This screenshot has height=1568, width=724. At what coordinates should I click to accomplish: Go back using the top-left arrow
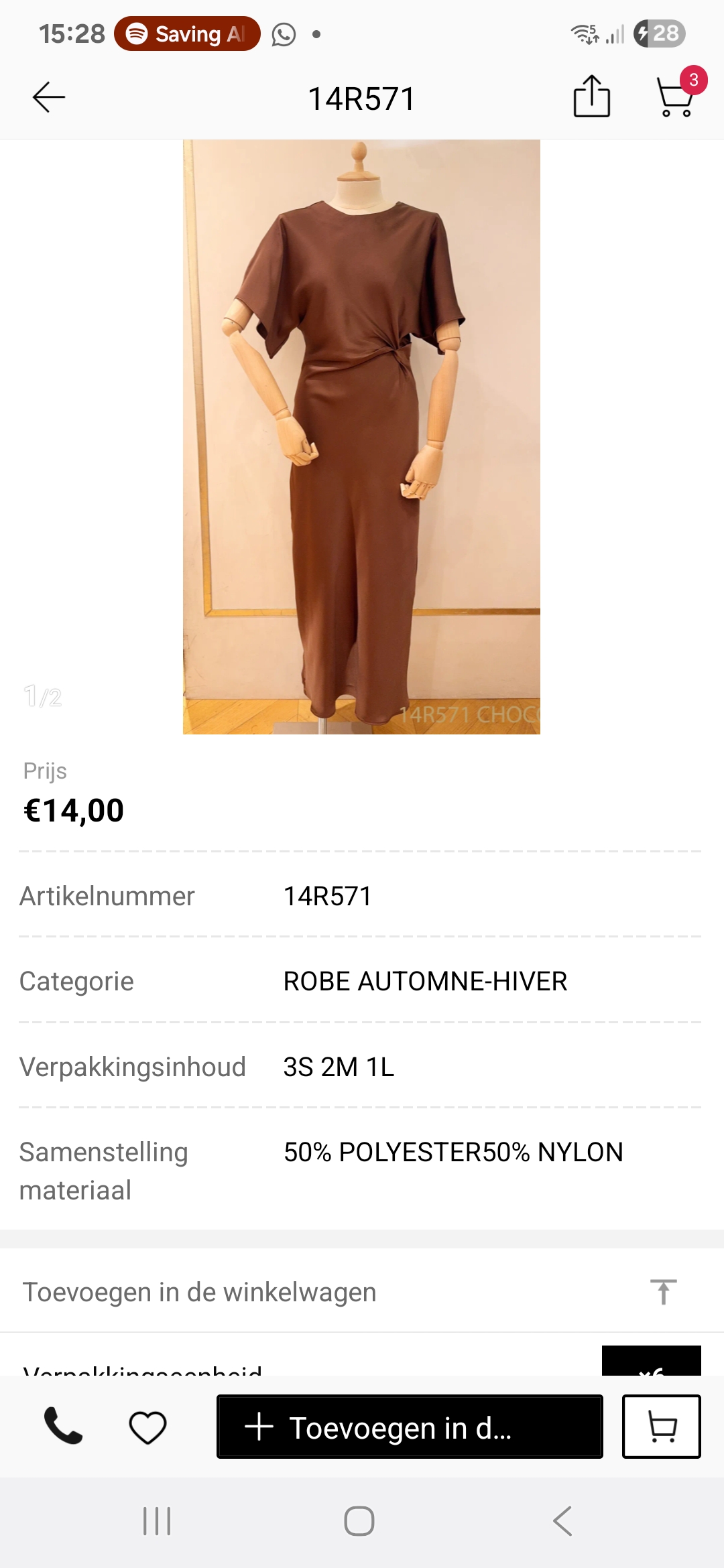[x=49, y=97]
